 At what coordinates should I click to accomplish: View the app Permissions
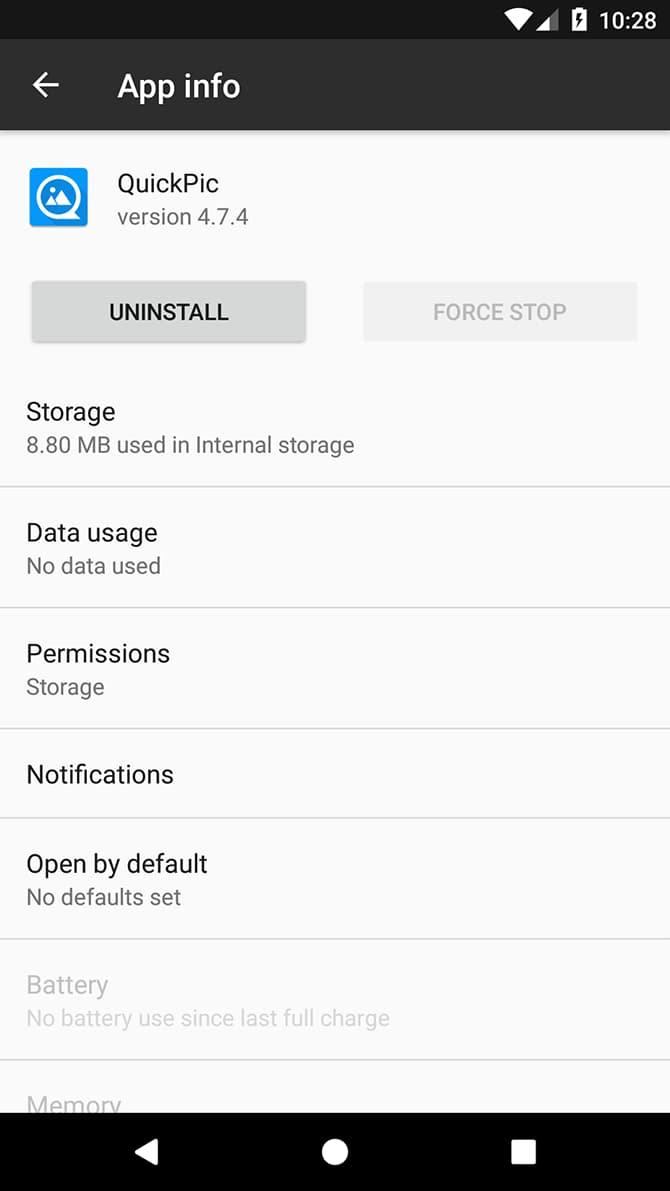click(335, 668)
